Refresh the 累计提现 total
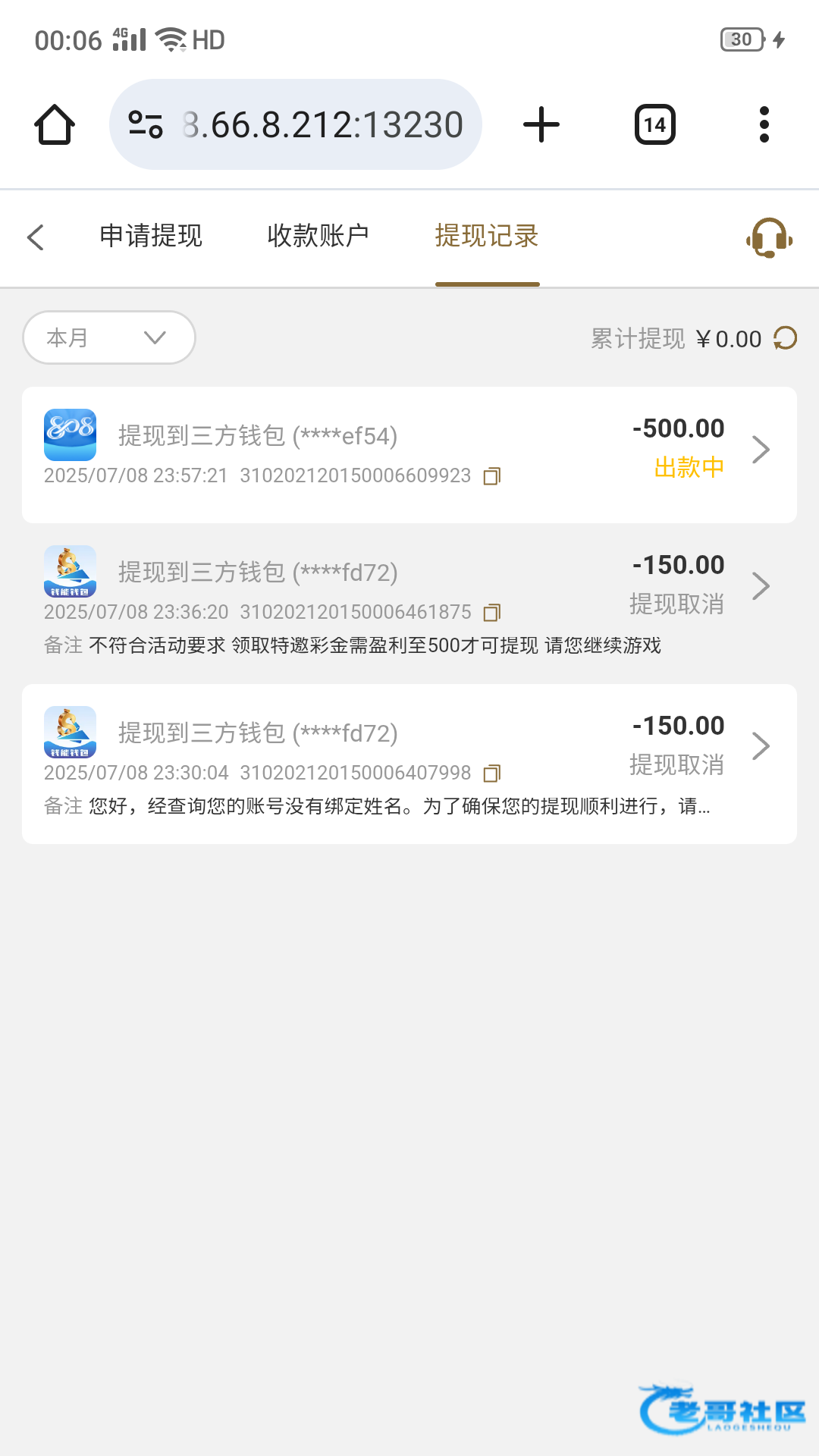Screen dimensions: 819x1456 point(785,338)
